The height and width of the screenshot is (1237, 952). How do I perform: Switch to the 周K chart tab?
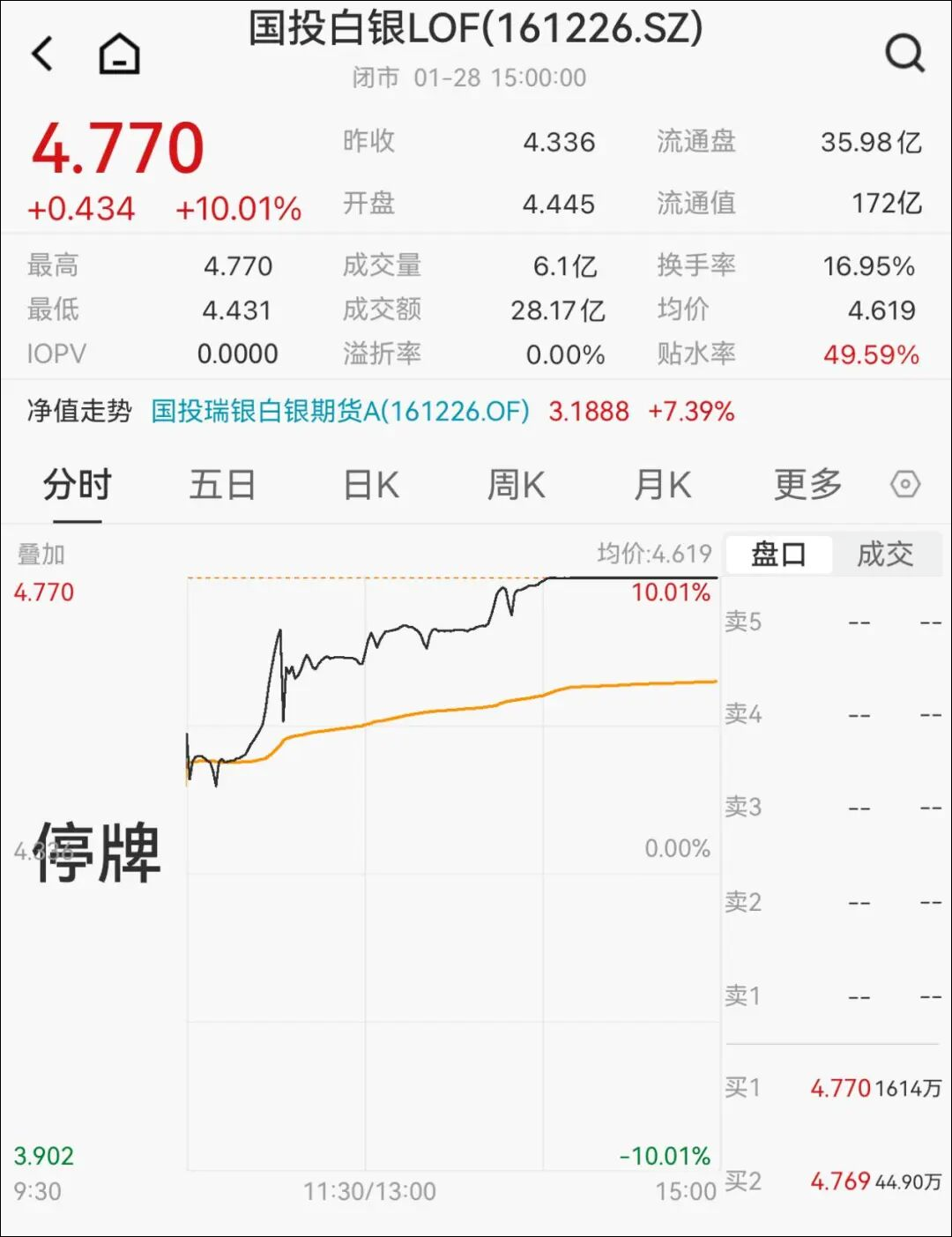[x=516, y=485]
